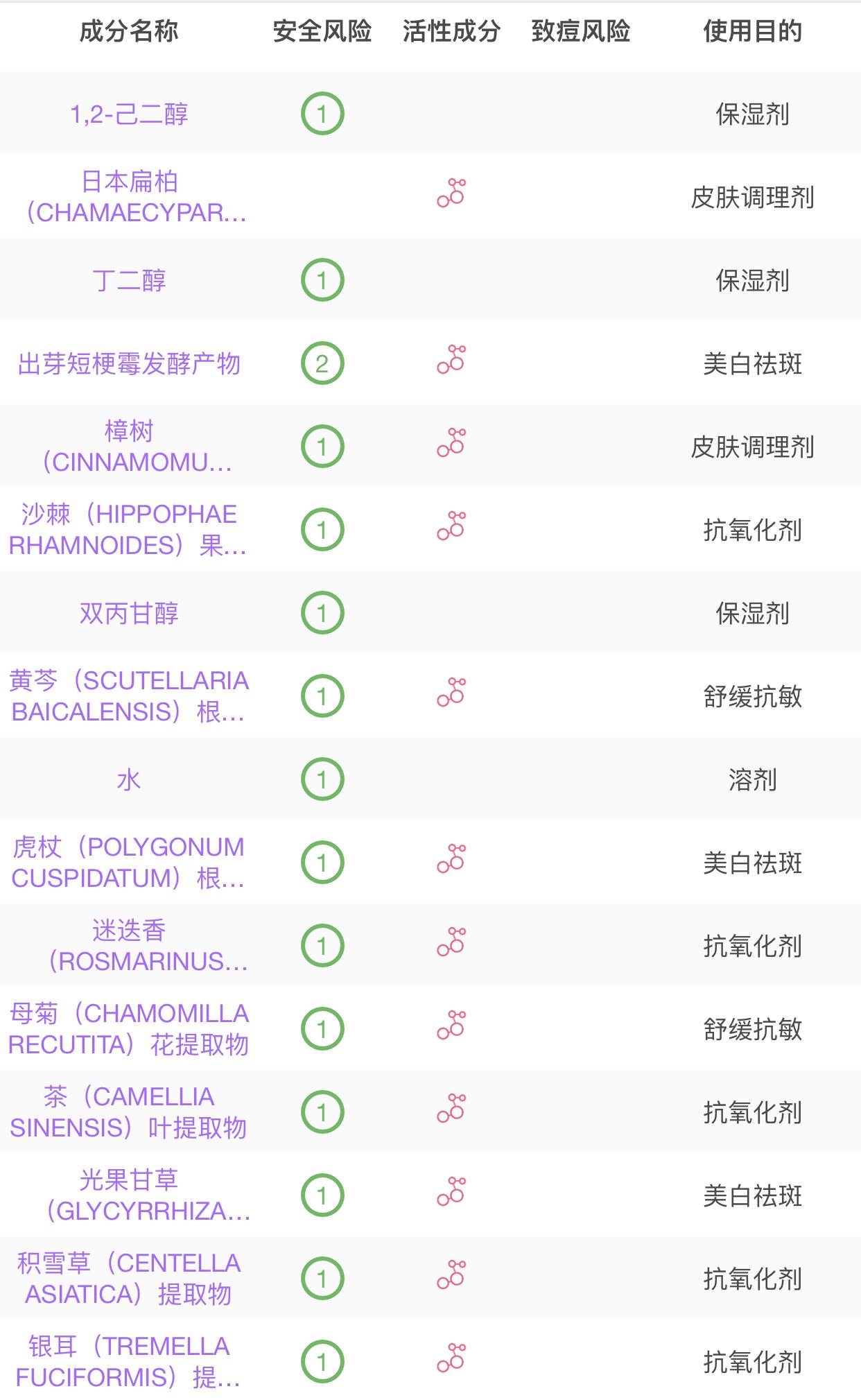Open the 日本扁柏 ingredient link
861x1400 pixels.
click(x=129, y=197)
